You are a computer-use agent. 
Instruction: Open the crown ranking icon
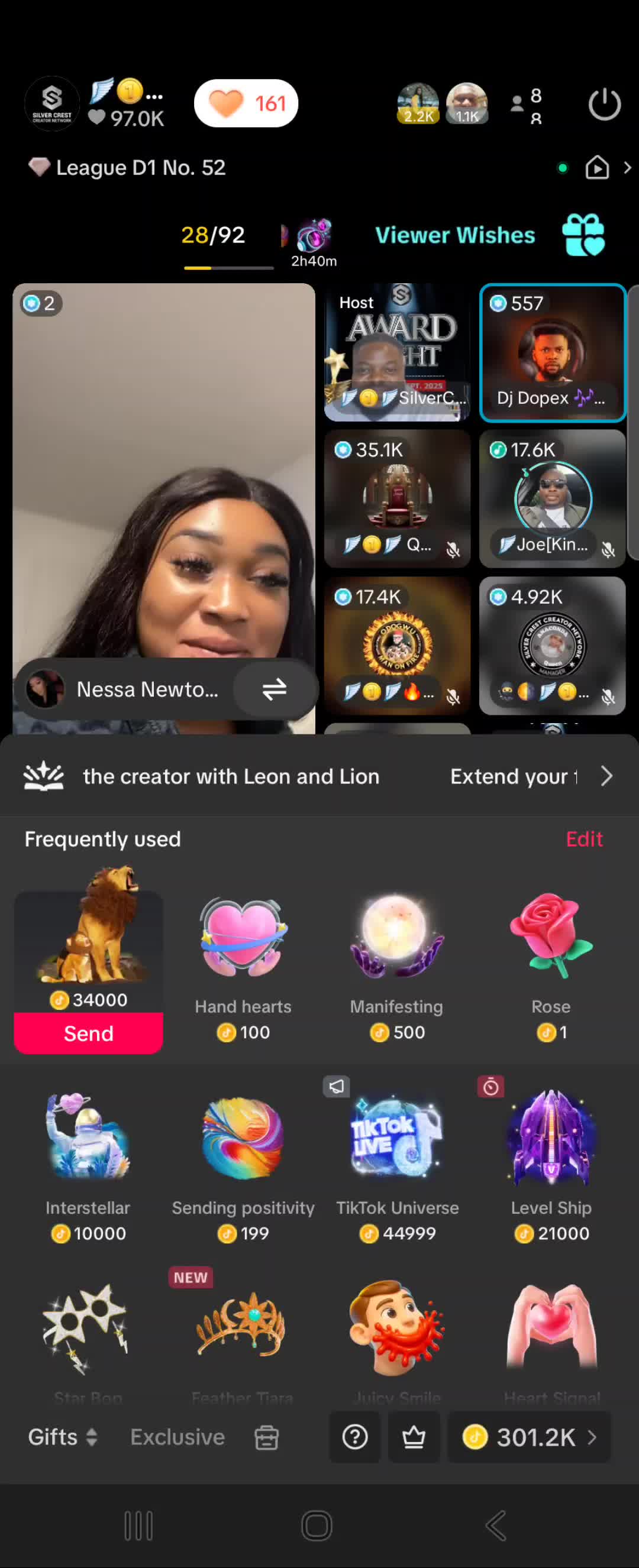413,1437
